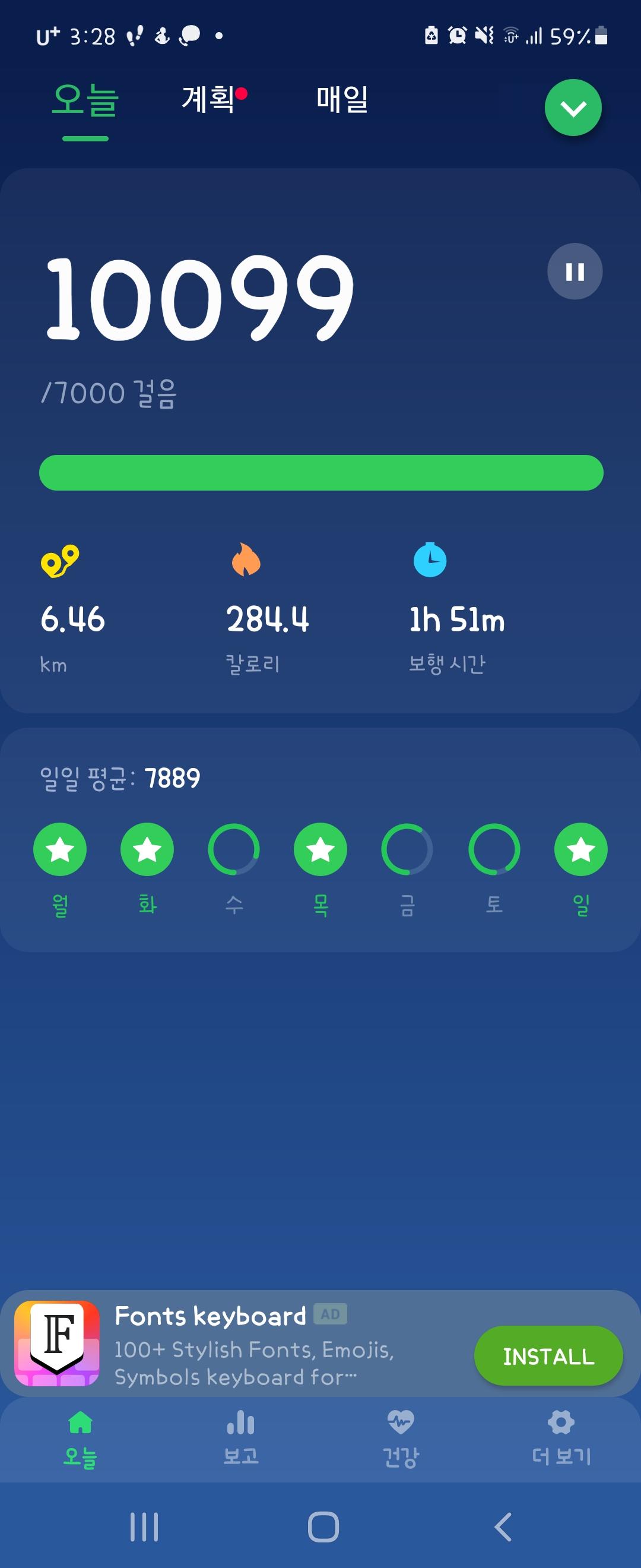Screen dimensions: 641x1568
Task: View Monday (월) step record
Action: (59, 850)
